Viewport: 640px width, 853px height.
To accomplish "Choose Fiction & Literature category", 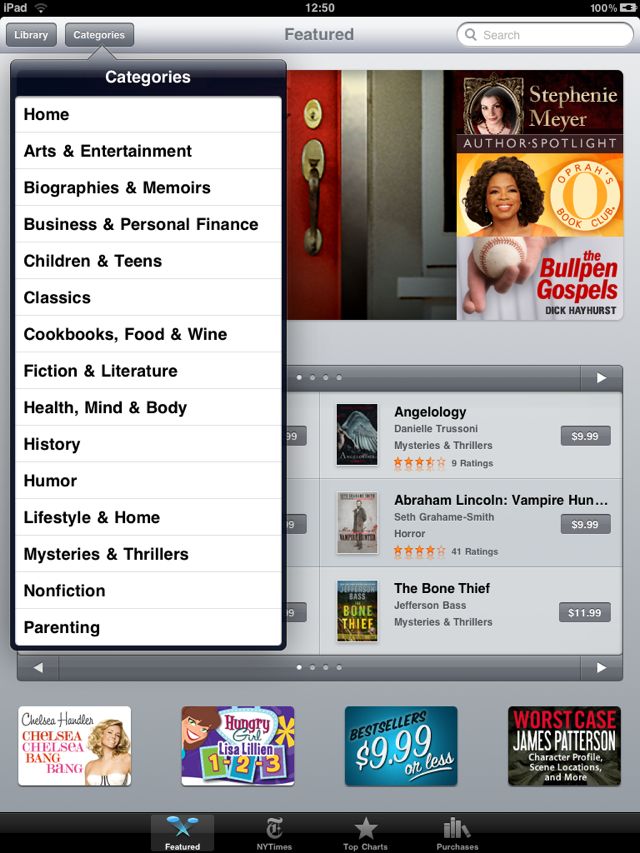I will tap(148, 371).
